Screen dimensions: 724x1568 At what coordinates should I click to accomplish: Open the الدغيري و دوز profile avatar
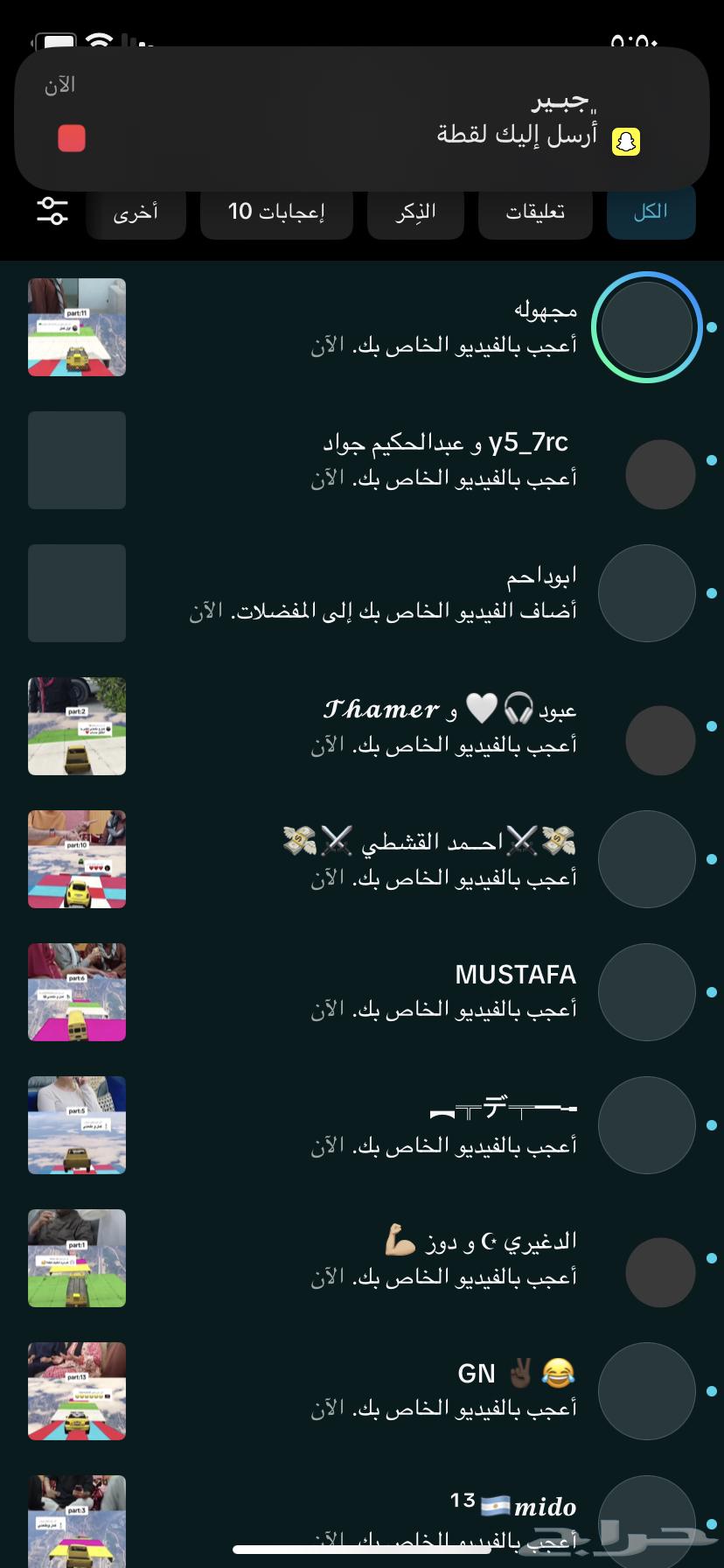(x=660, y=1272)
